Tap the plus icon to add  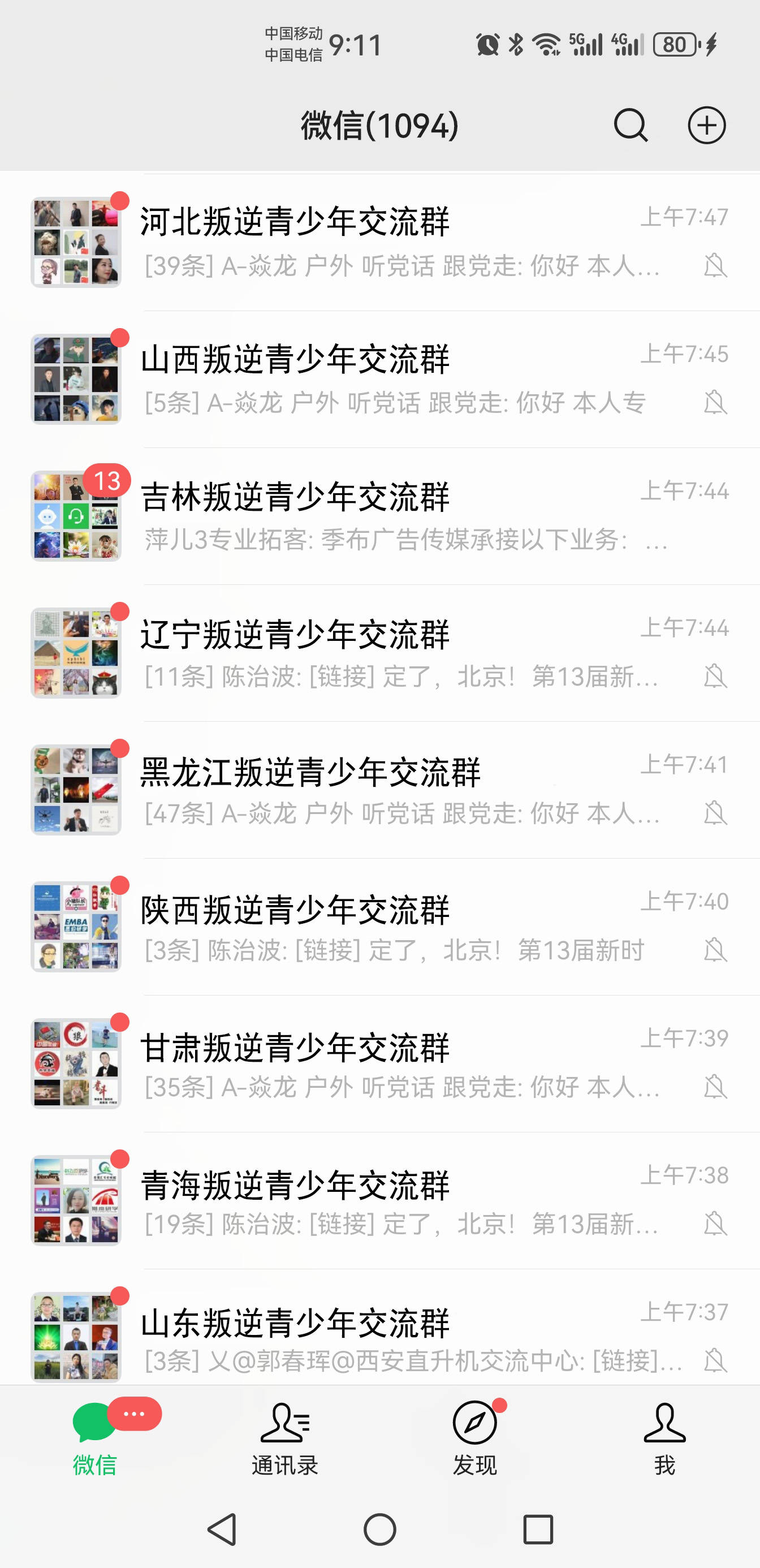(706, 126)
